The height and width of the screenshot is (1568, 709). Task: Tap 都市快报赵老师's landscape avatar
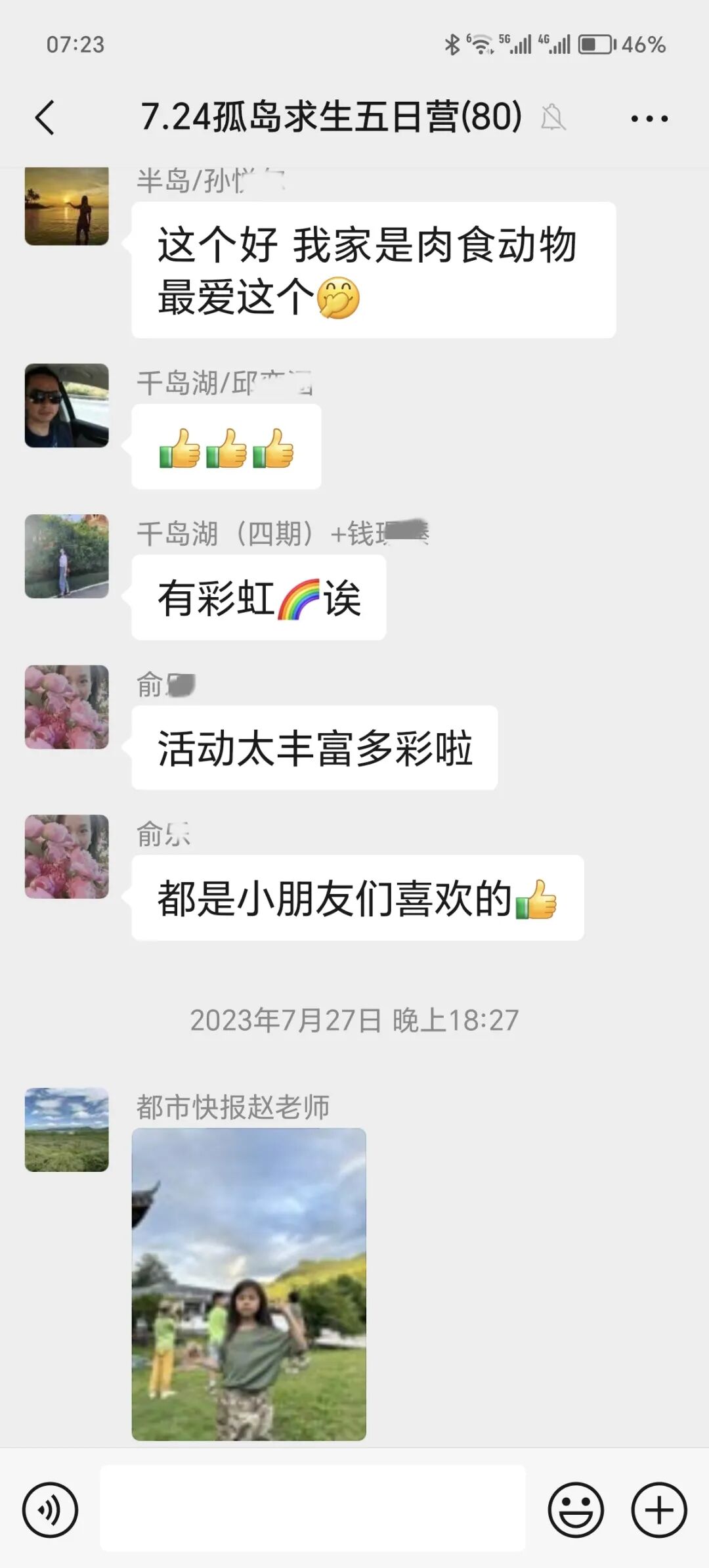67,1130
